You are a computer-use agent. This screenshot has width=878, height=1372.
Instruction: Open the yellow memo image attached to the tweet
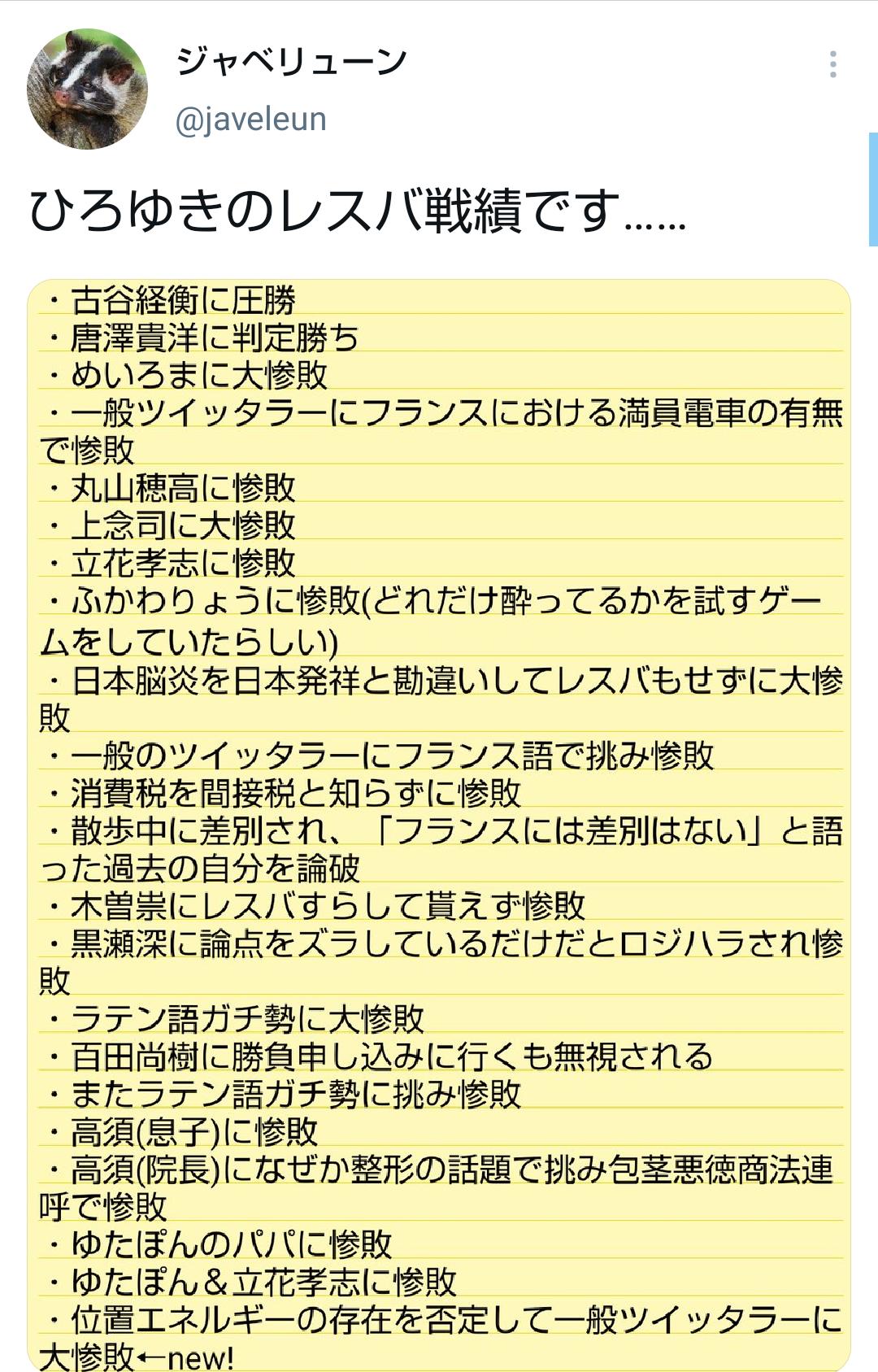[439, 821]
